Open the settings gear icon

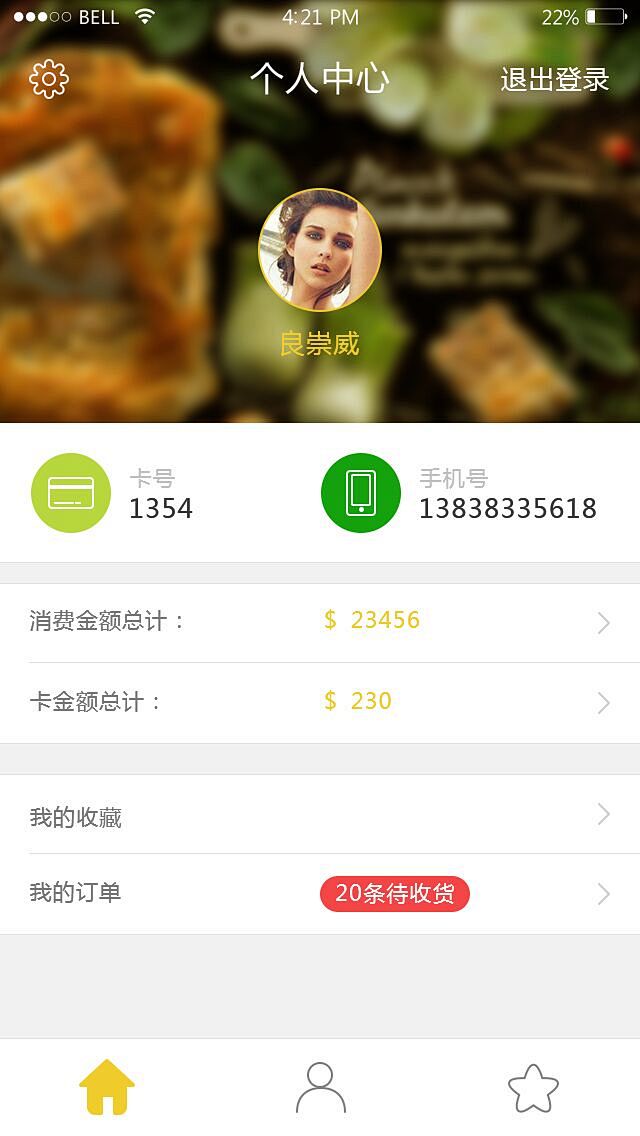[x=49, y=79]
